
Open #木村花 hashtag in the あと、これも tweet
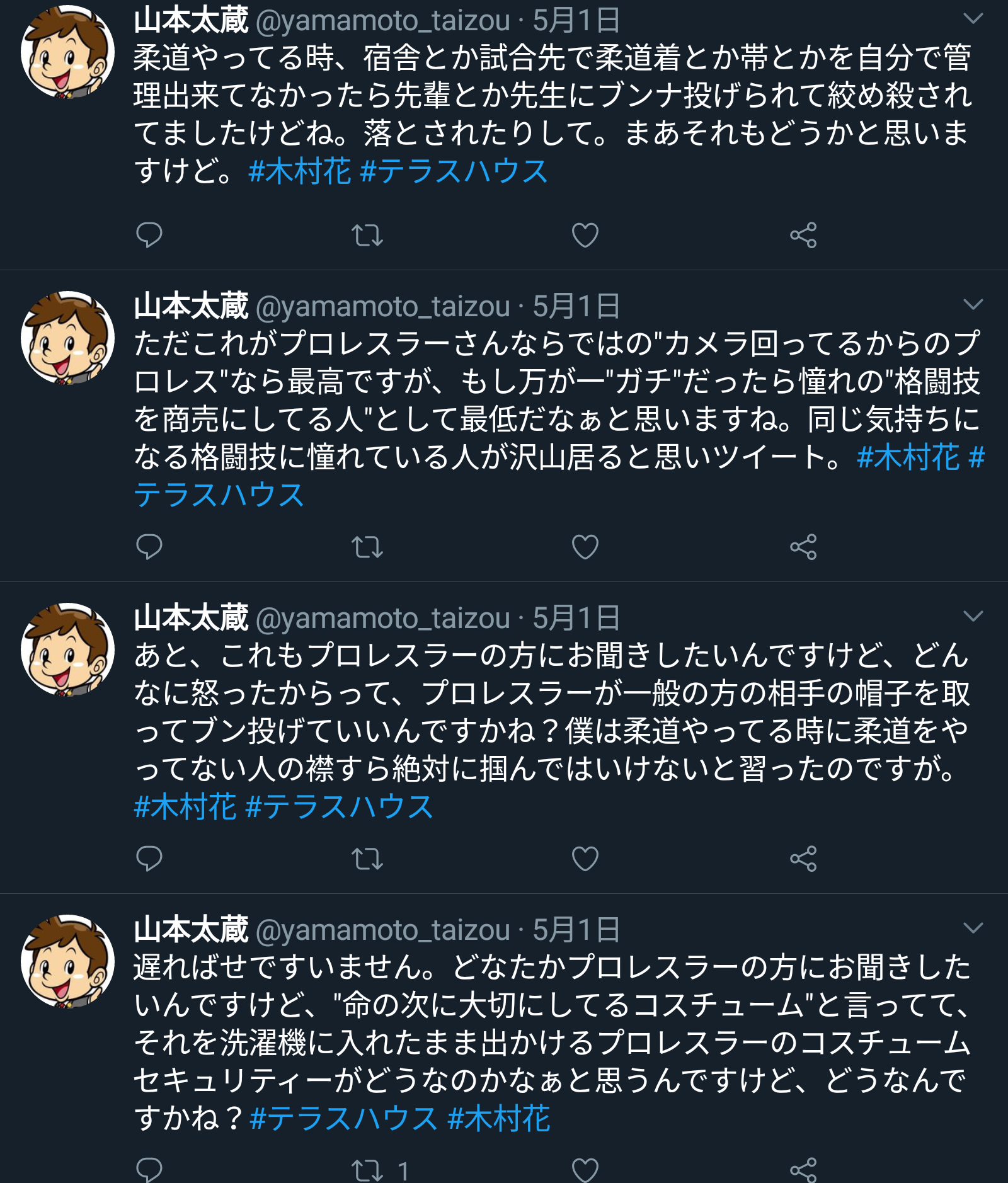tap(185, 807)
